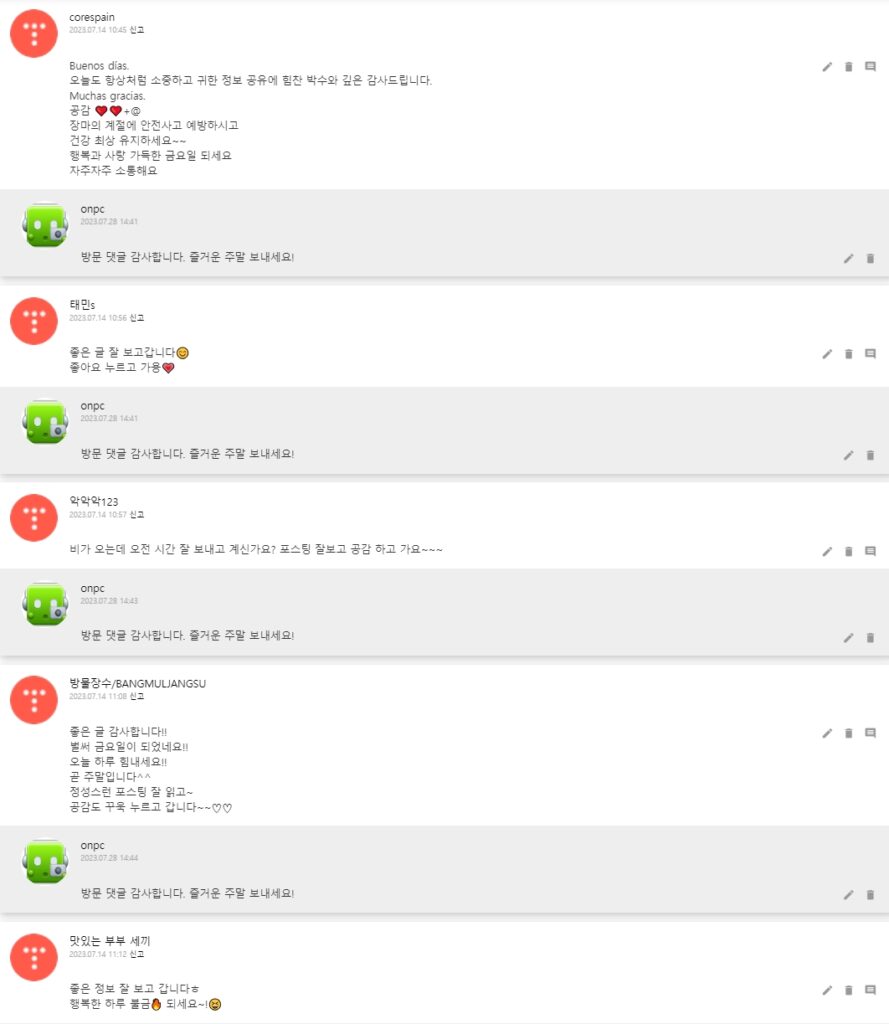Image resolution: width=889 pixels, height=1024 pixels.
Task: Delete the 방물장수/BANGMULJANGSU comment
Action: (849, 733)
